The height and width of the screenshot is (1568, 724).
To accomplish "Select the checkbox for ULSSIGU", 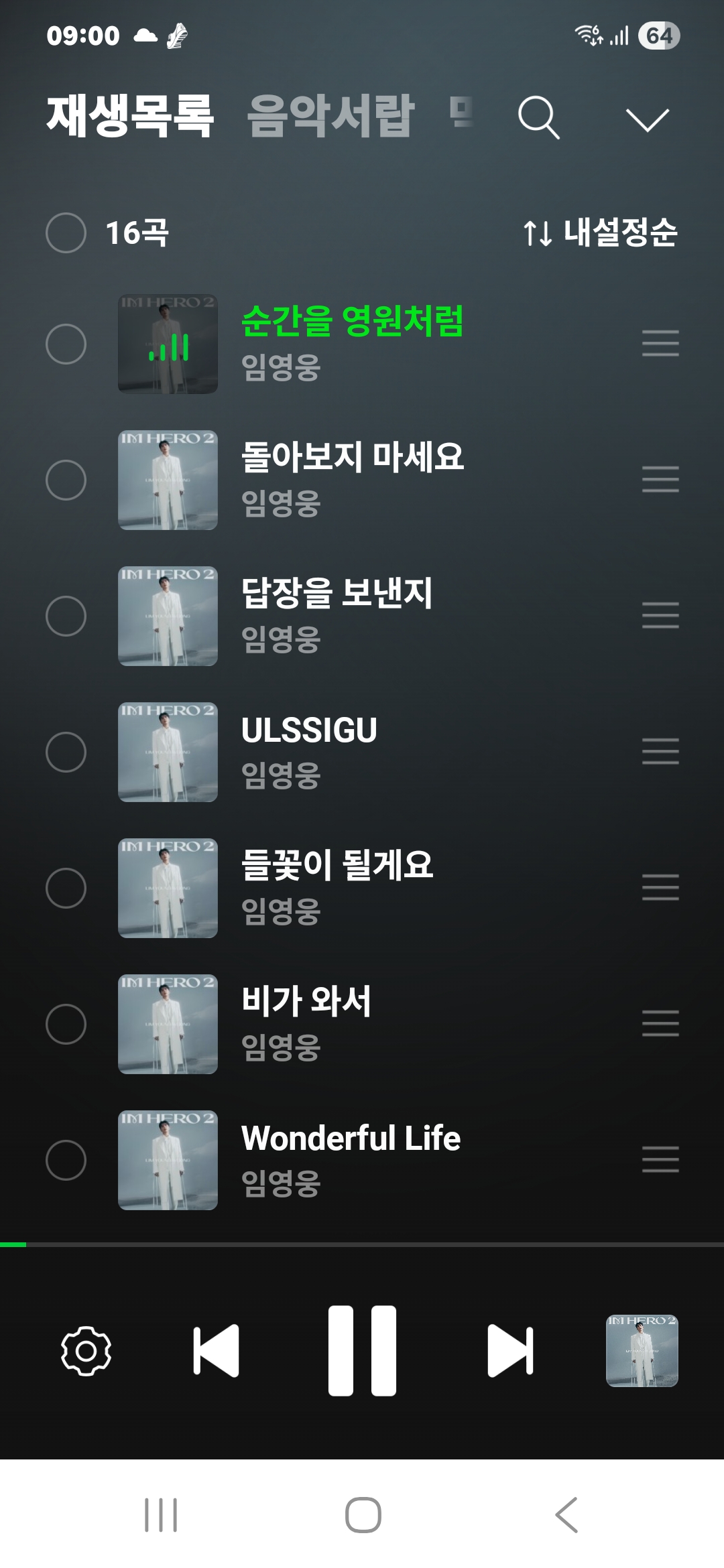I will point(66,752).
